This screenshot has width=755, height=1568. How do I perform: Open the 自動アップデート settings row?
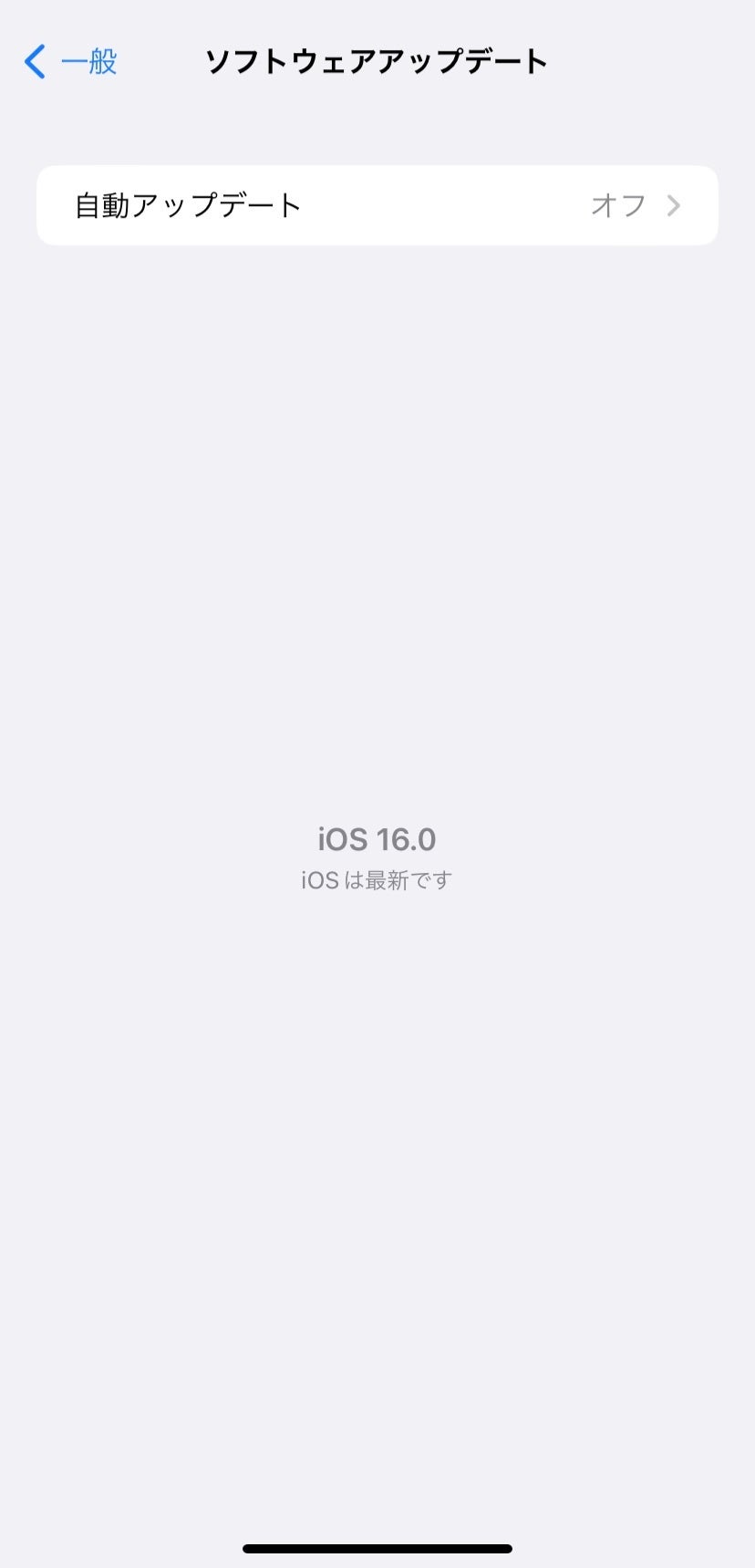point(377,205)
